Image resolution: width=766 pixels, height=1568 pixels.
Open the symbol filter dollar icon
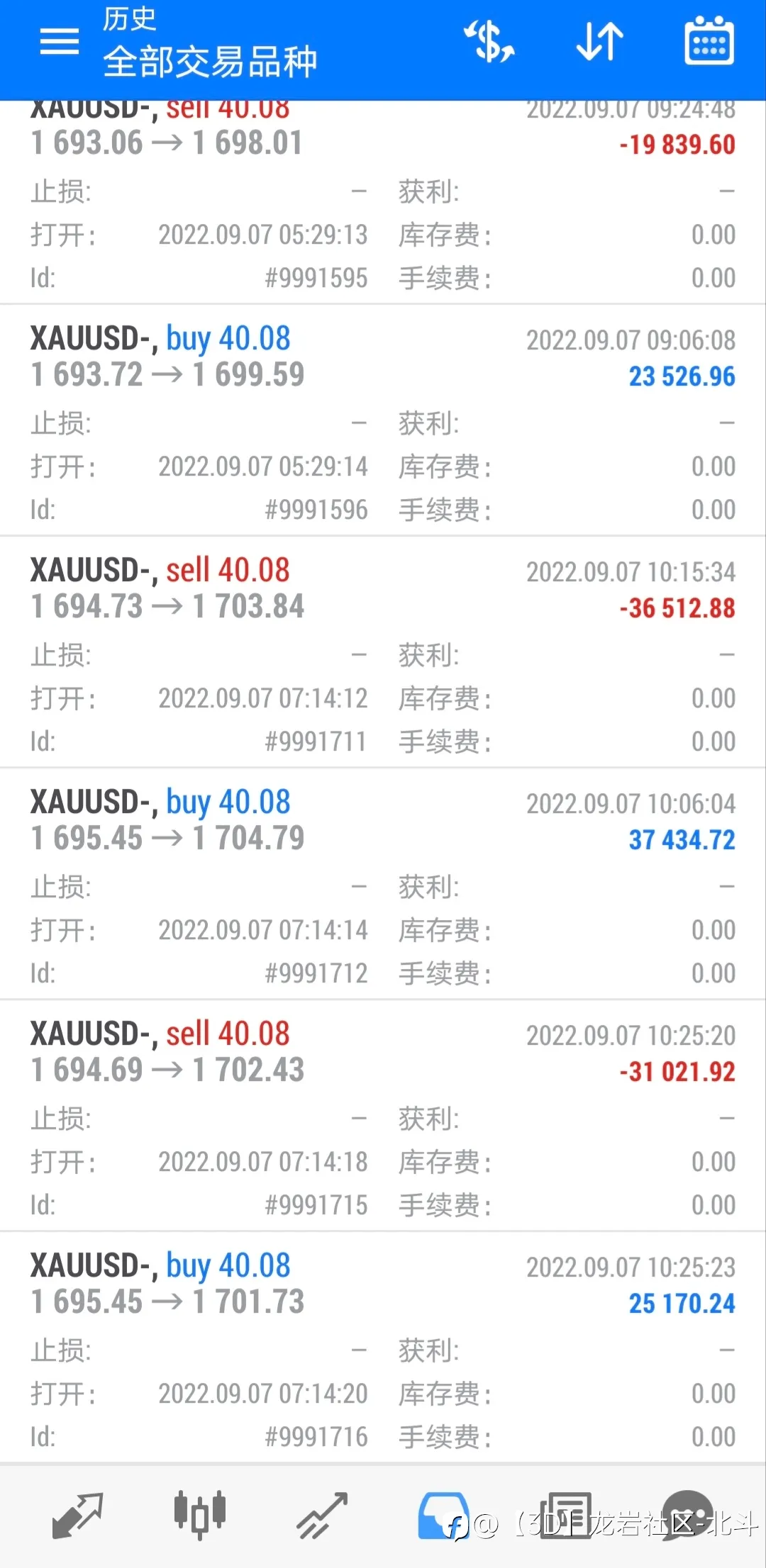(x=489, y=42)
